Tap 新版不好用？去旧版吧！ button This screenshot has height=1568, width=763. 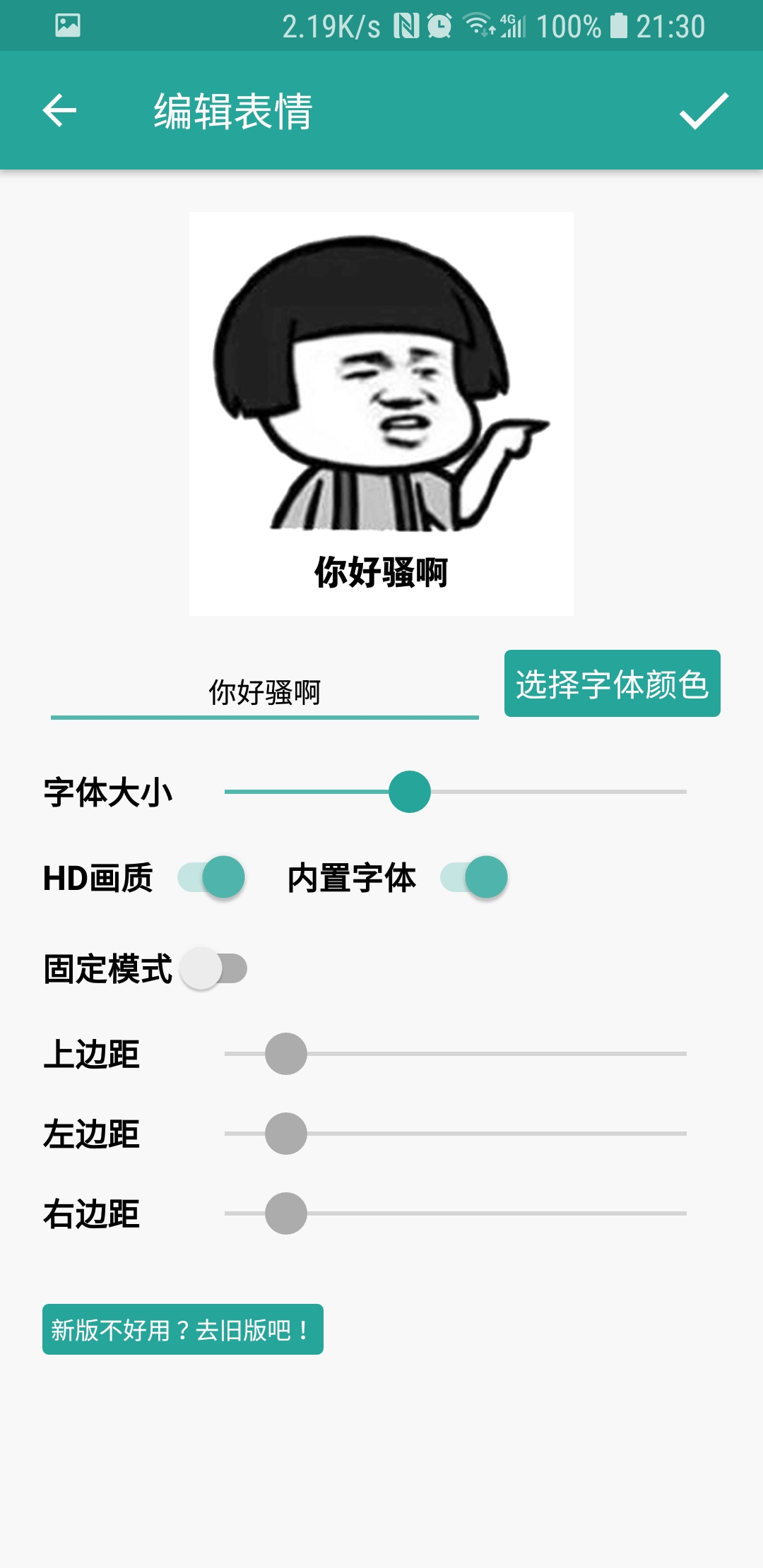(182, 1329)
